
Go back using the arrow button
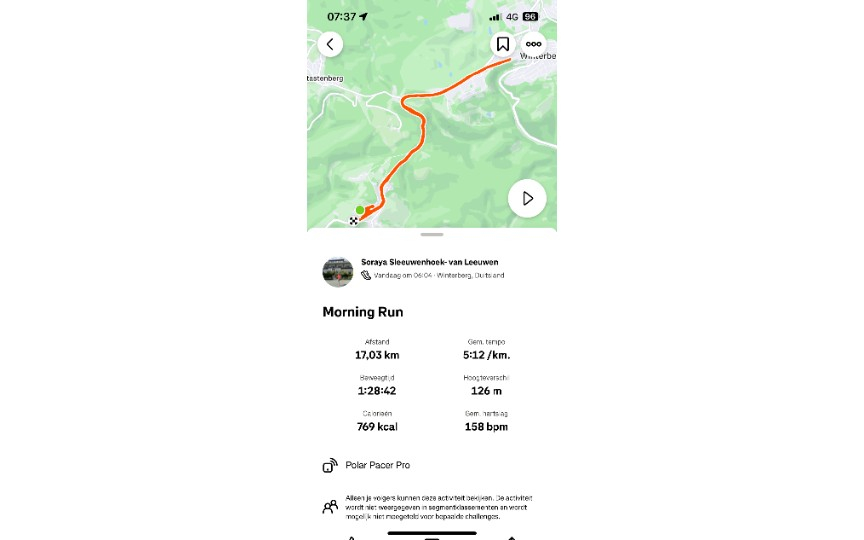coord(330,44)
